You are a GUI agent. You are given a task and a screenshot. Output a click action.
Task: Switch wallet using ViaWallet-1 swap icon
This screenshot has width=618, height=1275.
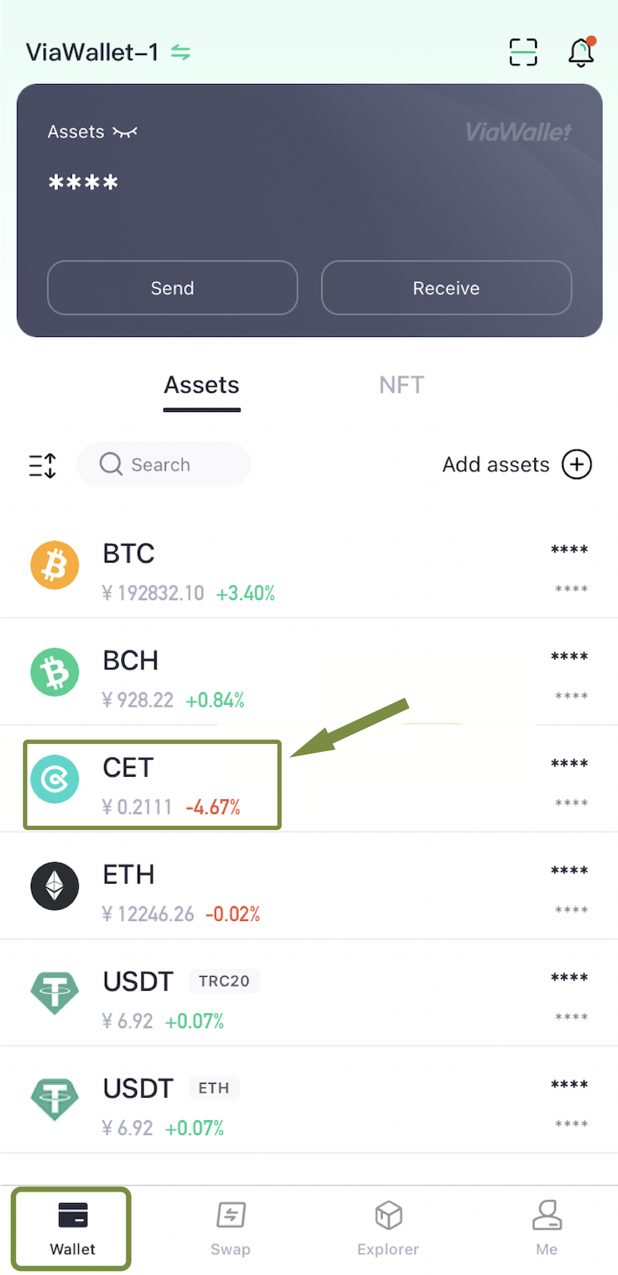tap(180, 52)
